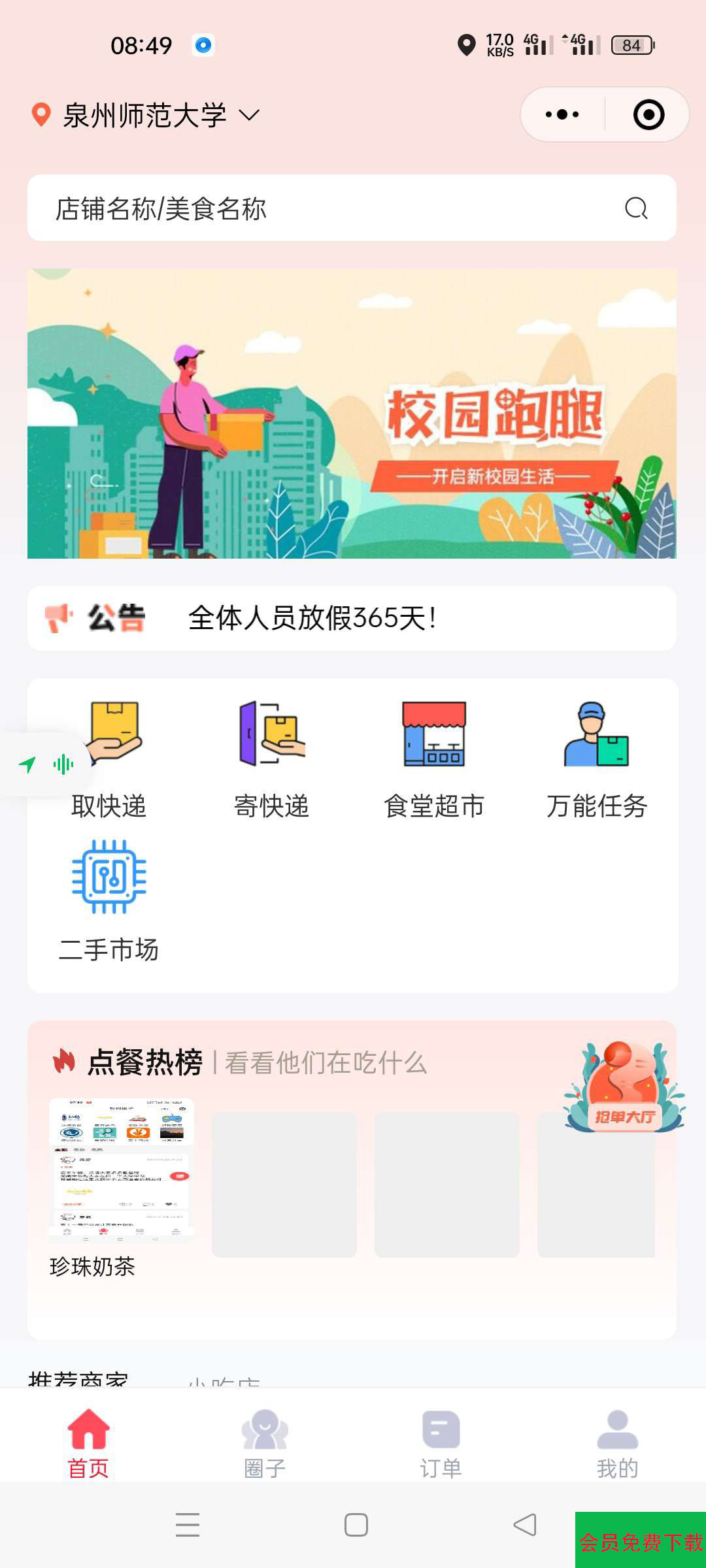Open the mini program more options menu
Viewport: 706px width, 1568px height.
coord(562,114)
